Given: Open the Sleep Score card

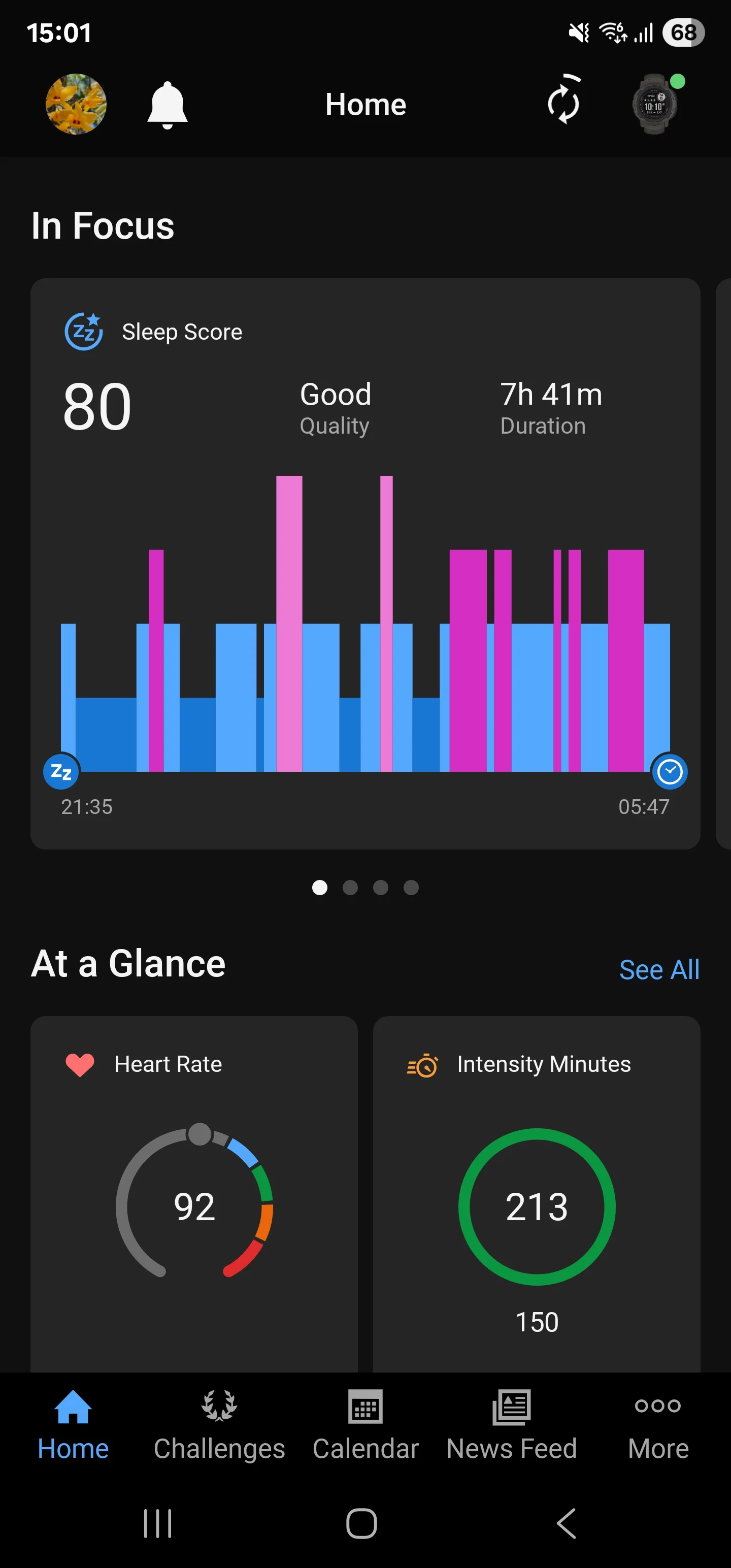Looking at the screenshot, I should (365, 564).
